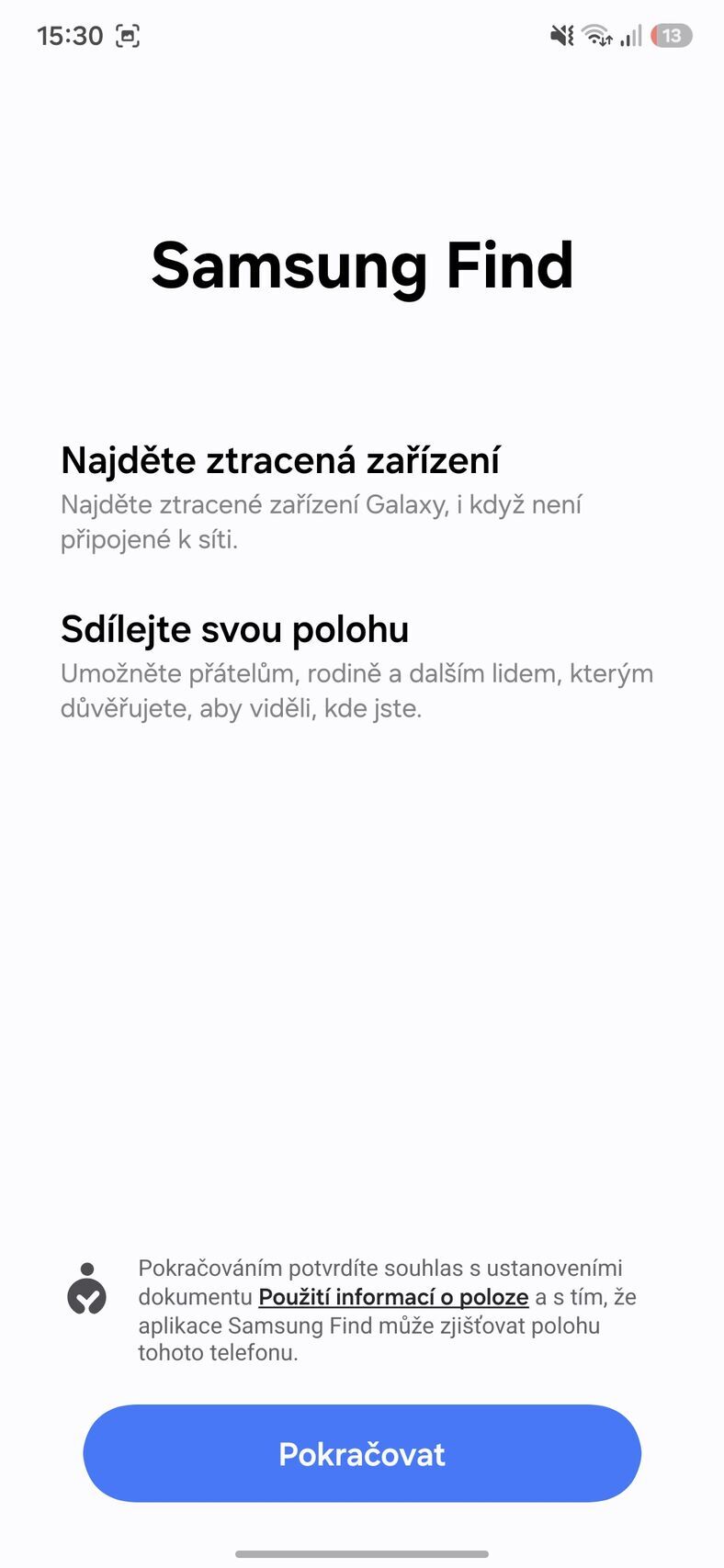This screenshot has width=724, height=1568.
Task: Tap the blue Pokračovat button label
Action: pyautogui.click(x=362, y=1454)
